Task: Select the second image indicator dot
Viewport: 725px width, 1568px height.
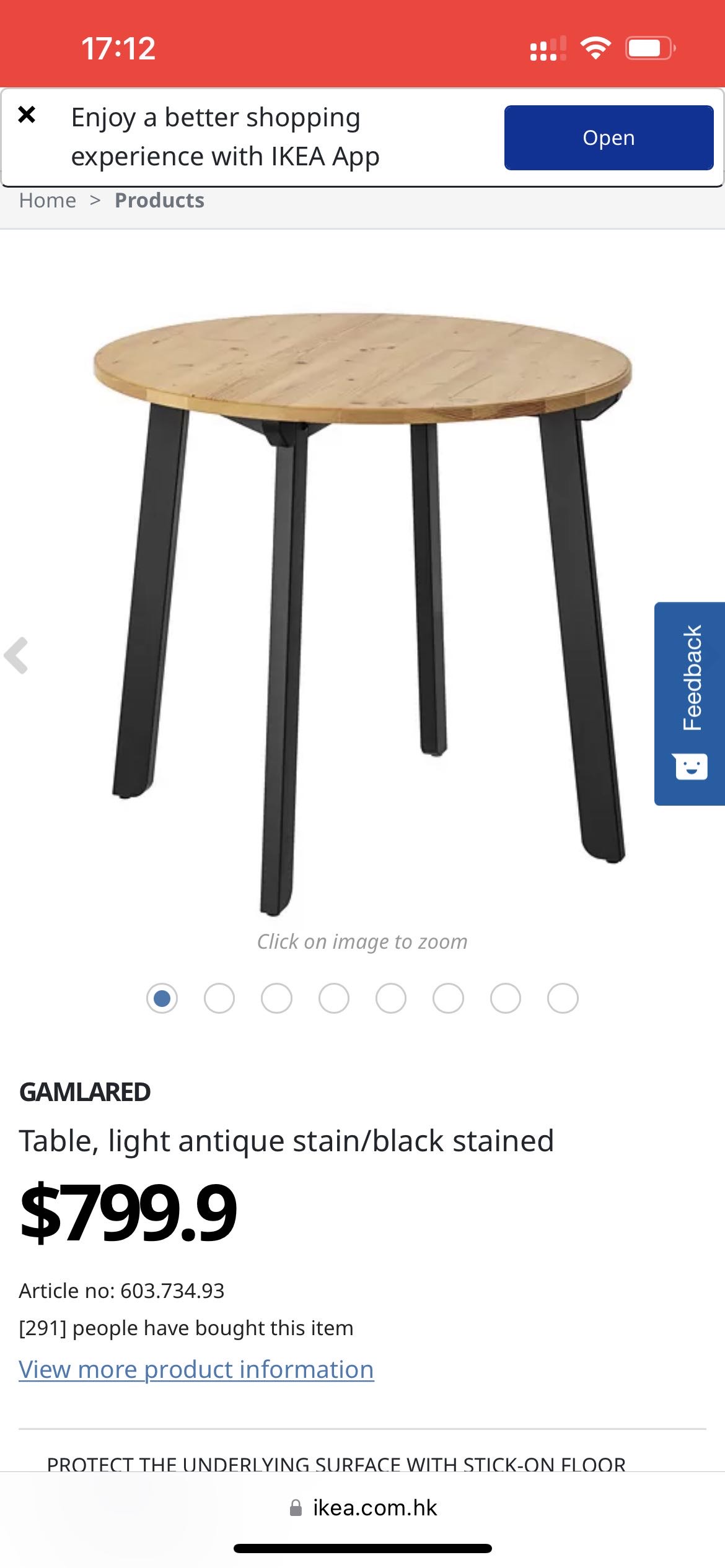Action: pyautogui.click(x=219, y=998)
